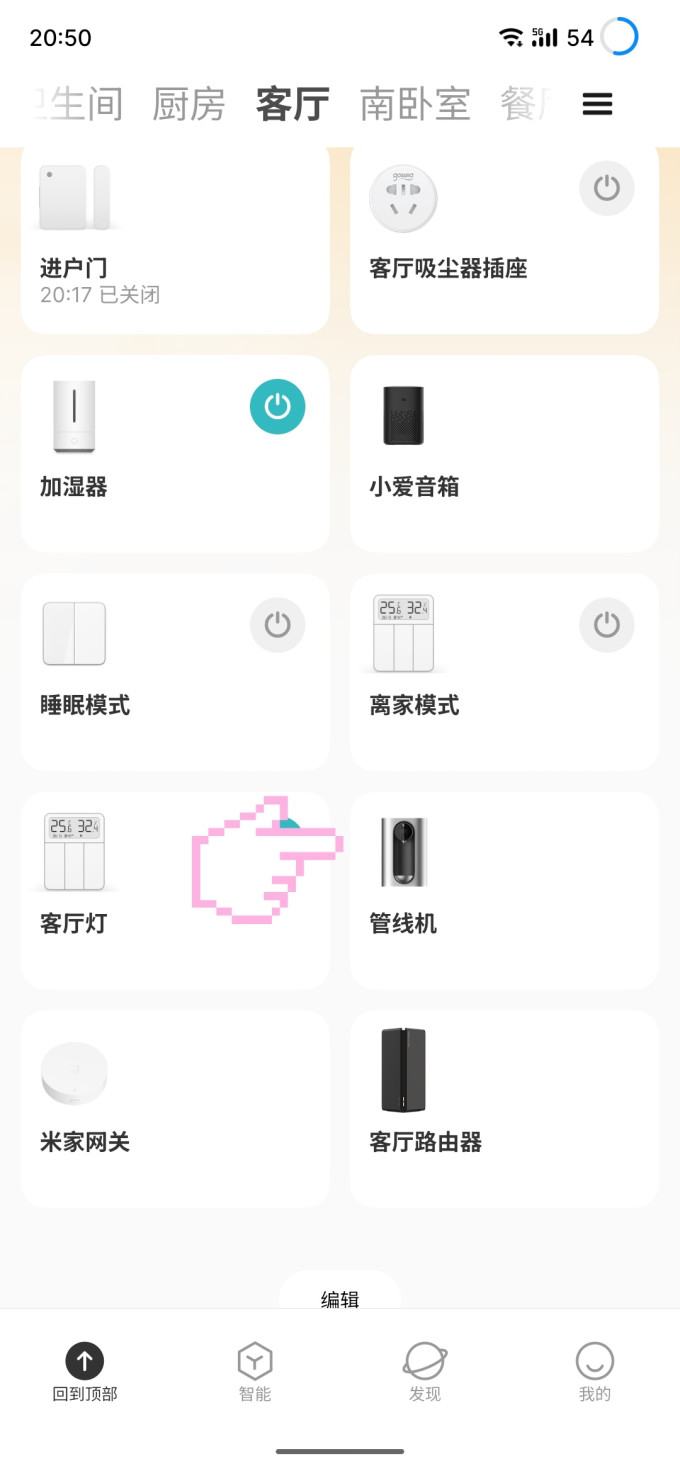Go back to top via 回到顶部

85,1372
